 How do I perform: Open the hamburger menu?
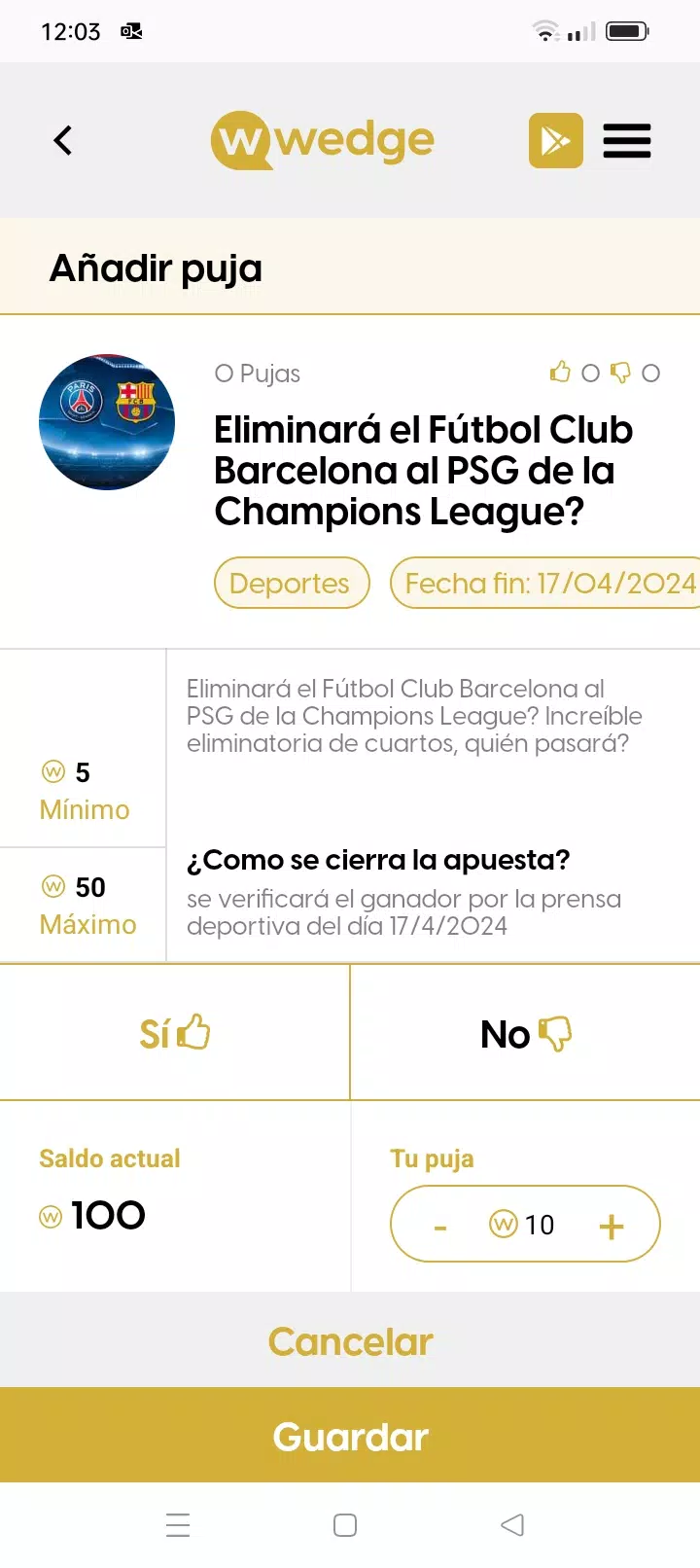click(627, 141)
